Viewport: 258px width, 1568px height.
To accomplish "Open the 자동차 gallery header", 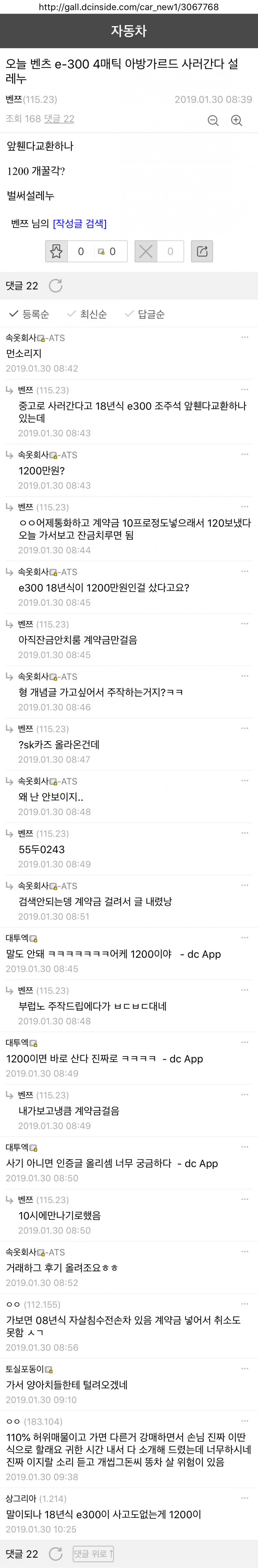I will pyautogui.click(x=129, y=31).
